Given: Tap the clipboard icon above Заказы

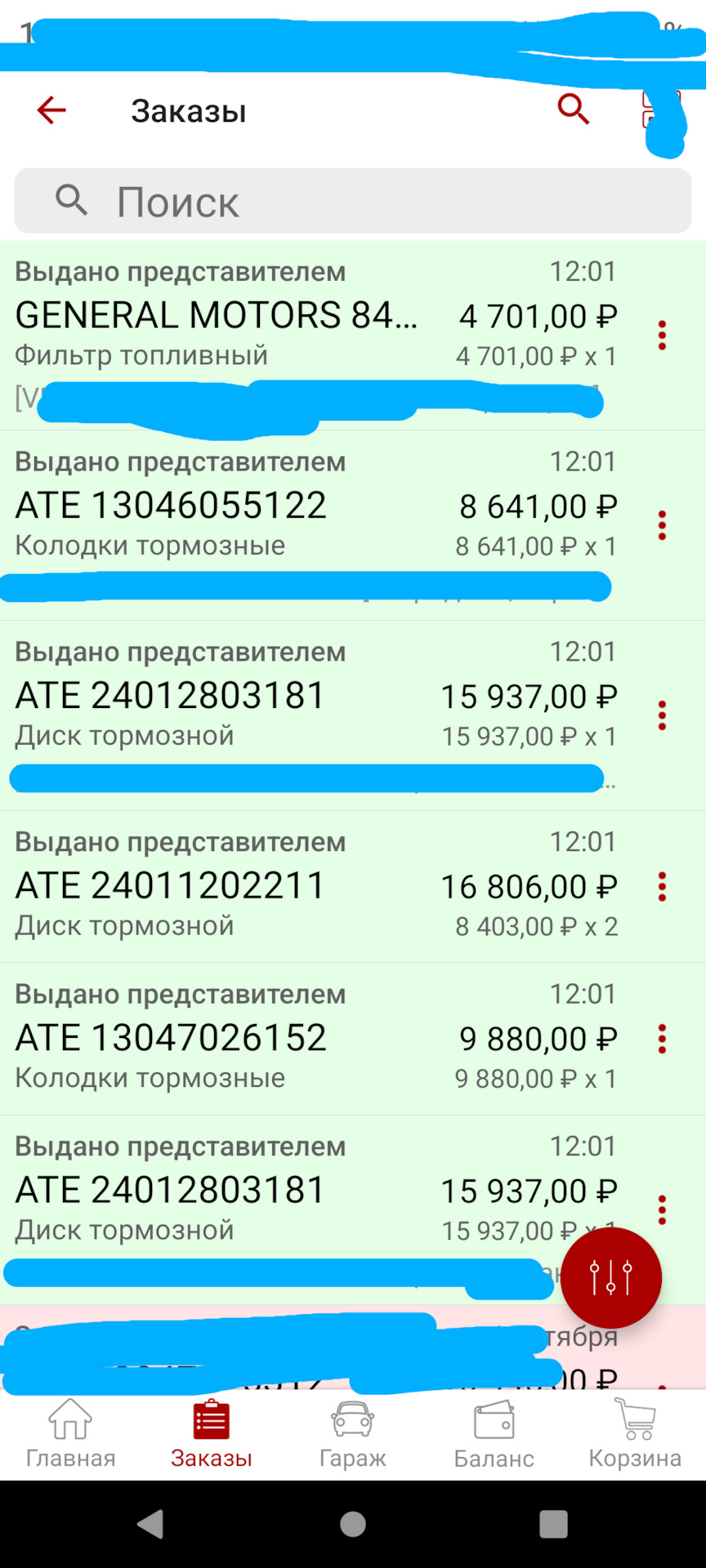Looking at the screenshot, I should click(211, 1419).
